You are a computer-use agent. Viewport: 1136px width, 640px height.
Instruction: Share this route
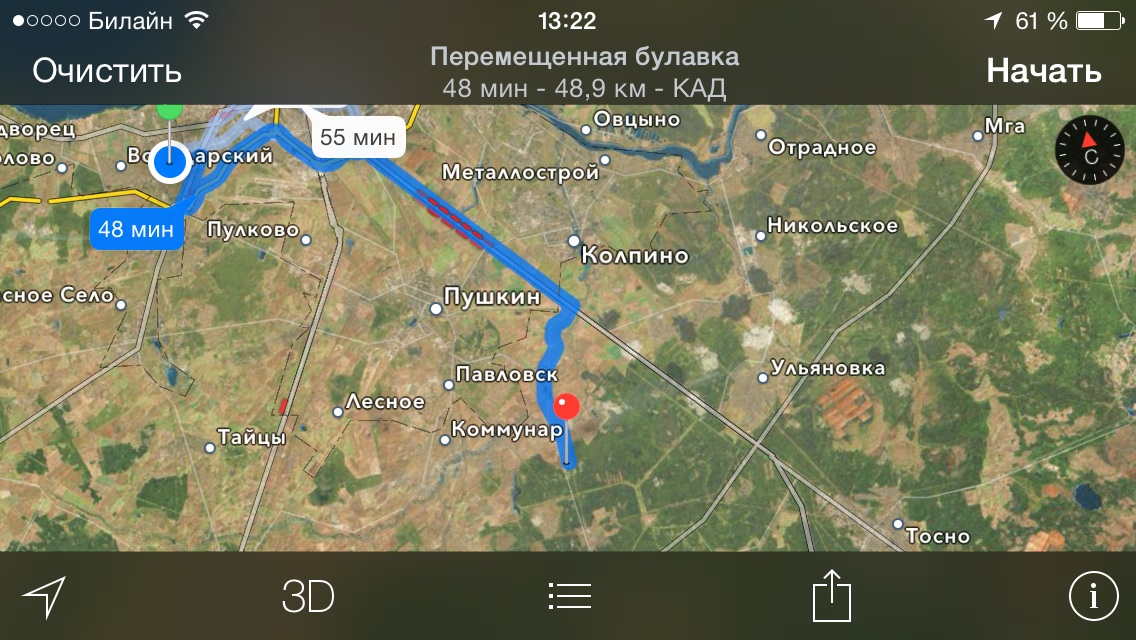tap(831, 598)
